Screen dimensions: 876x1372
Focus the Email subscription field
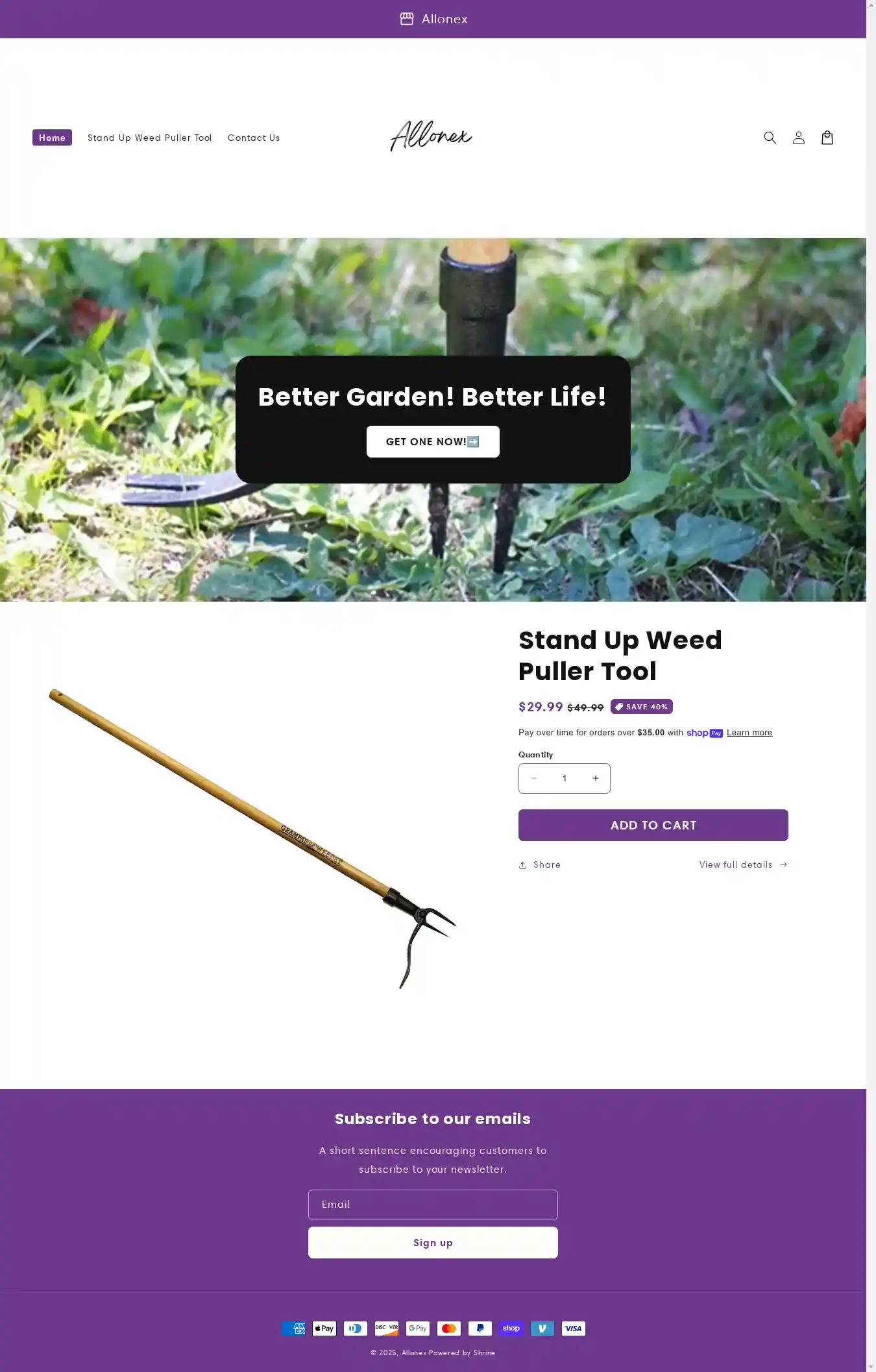pyautogui.click(x=433, y=1205)
